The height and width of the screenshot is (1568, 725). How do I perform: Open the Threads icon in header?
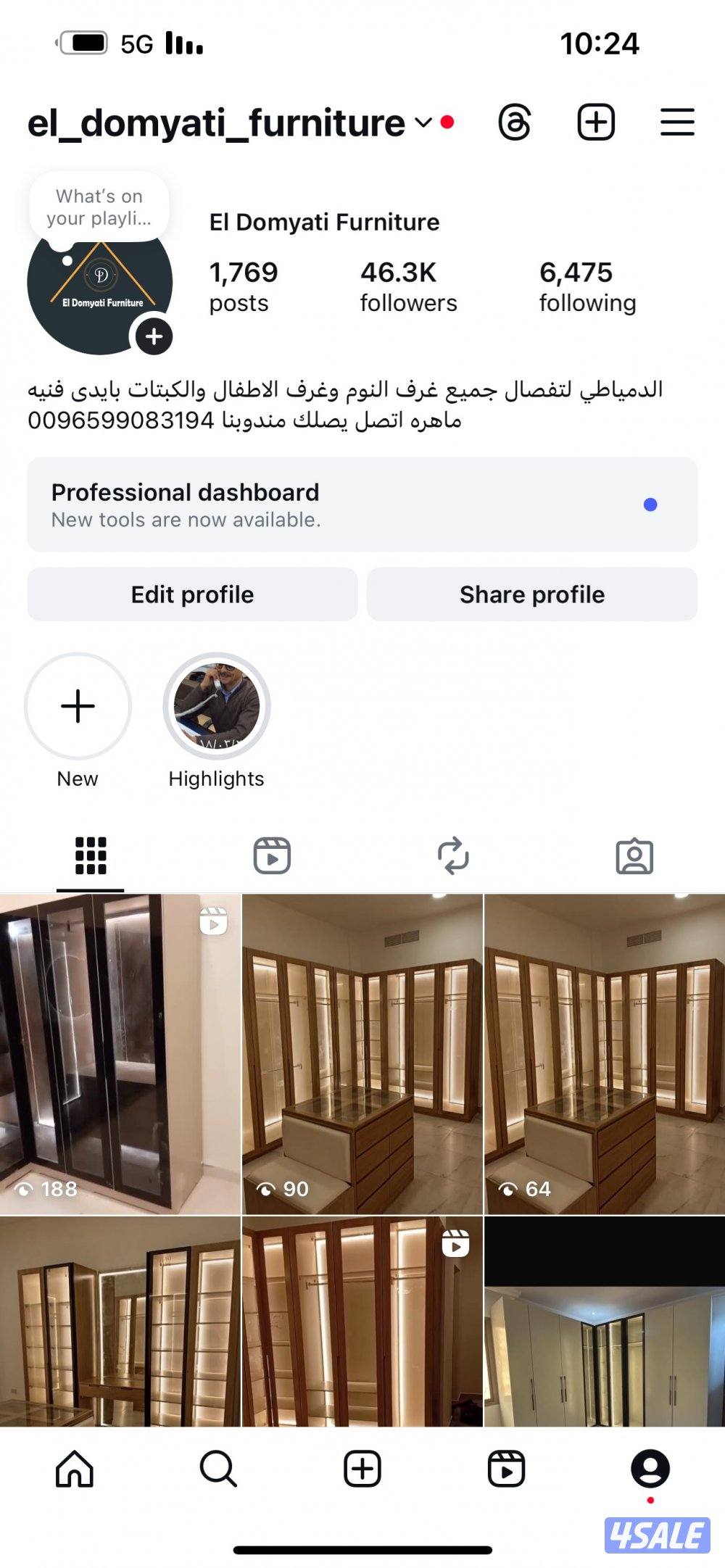pyautogui.click(x=515, y=123)
